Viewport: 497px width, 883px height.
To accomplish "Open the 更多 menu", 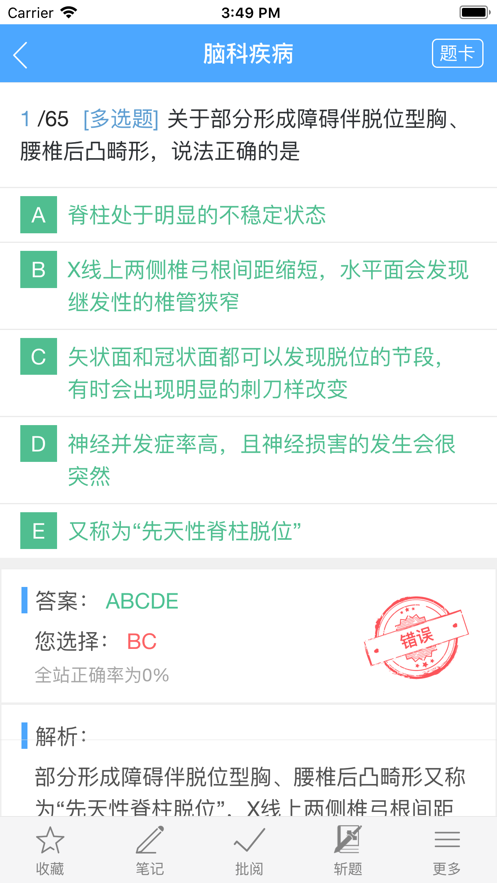I will tap(447, 850).
